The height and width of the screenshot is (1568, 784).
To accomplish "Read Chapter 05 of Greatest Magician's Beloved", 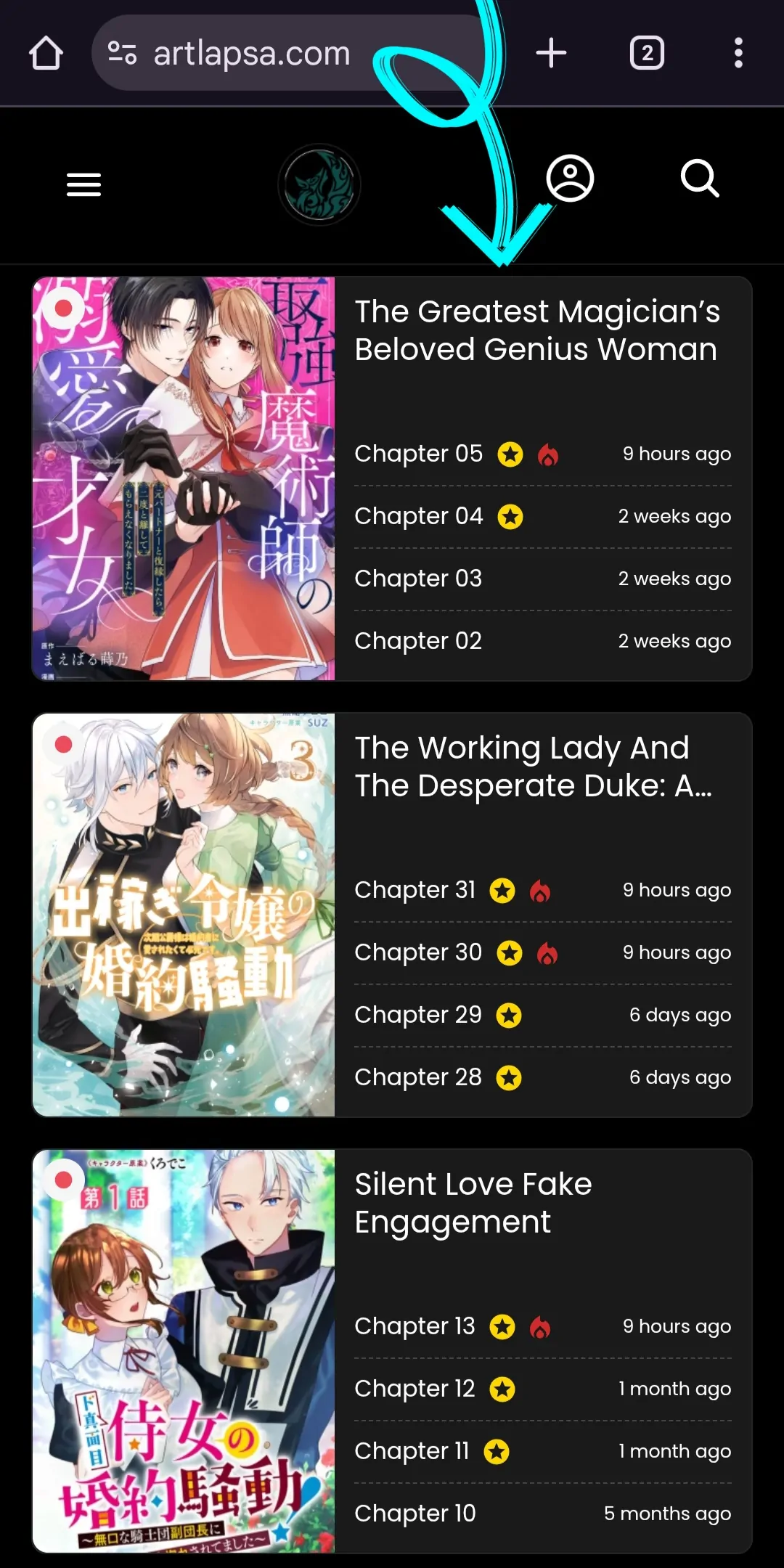I will (x=418, y=454).
